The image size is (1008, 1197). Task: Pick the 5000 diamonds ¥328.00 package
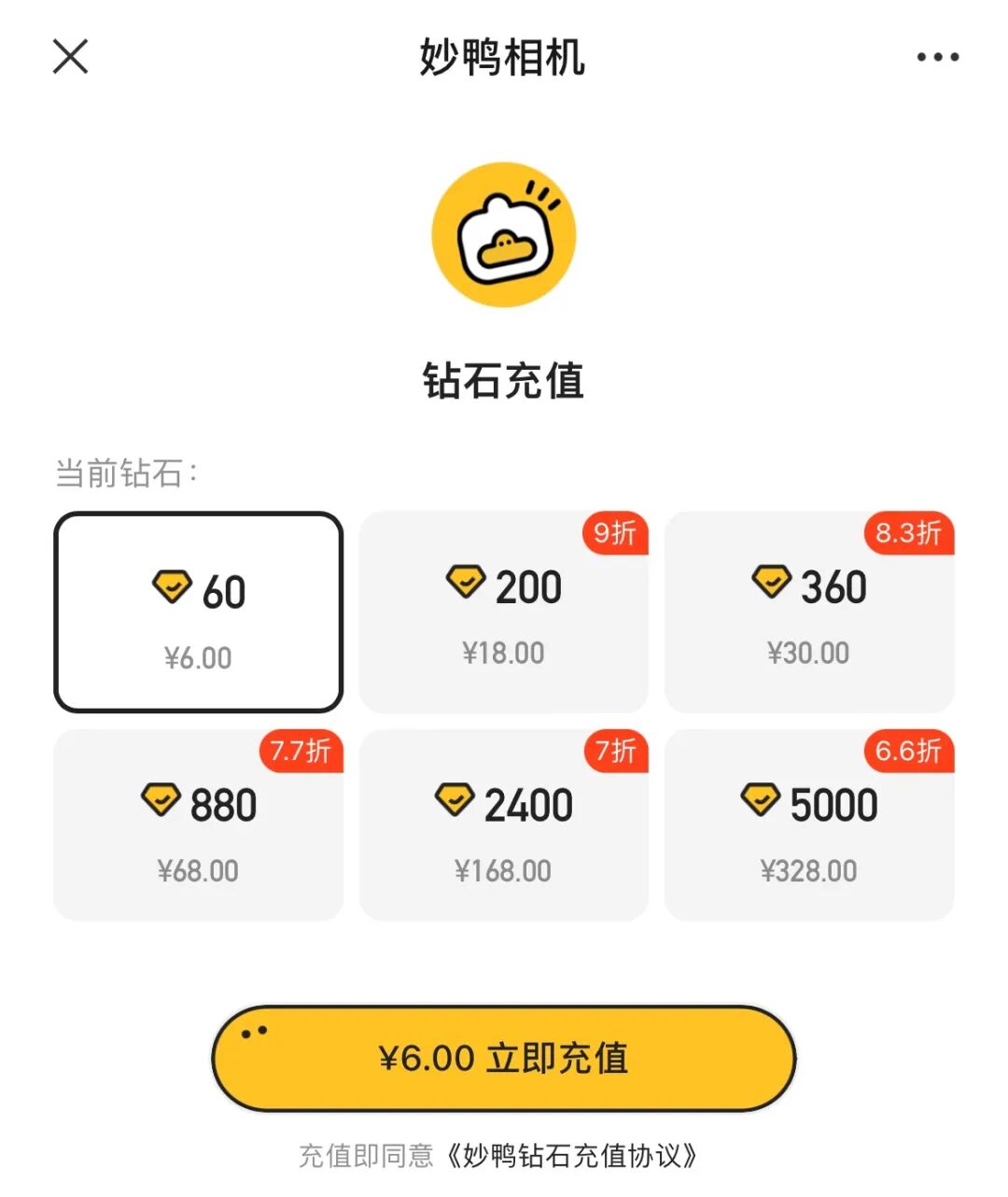click(808, 826)
